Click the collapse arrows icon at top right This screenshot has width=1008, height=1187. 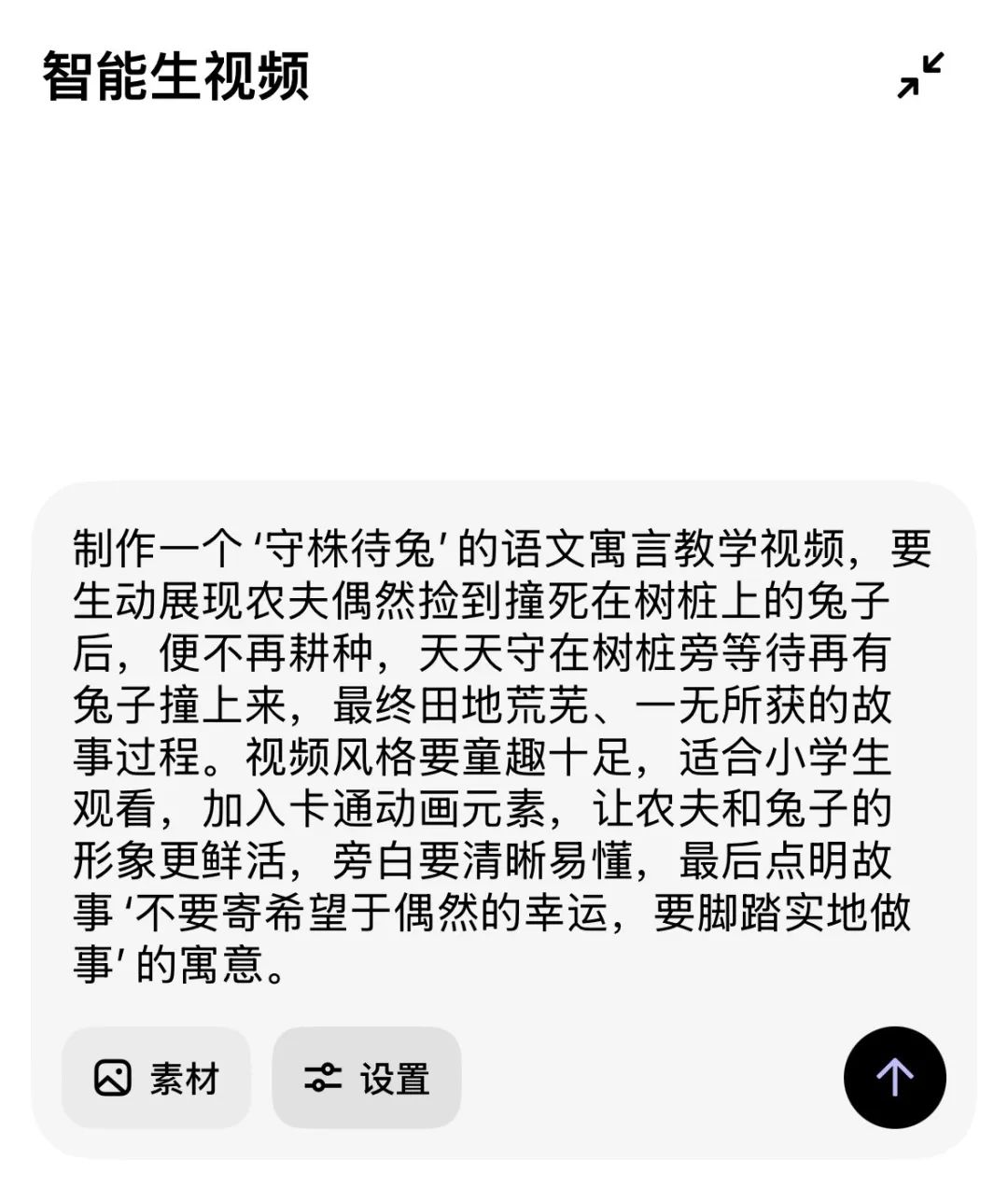pos(918,77)
